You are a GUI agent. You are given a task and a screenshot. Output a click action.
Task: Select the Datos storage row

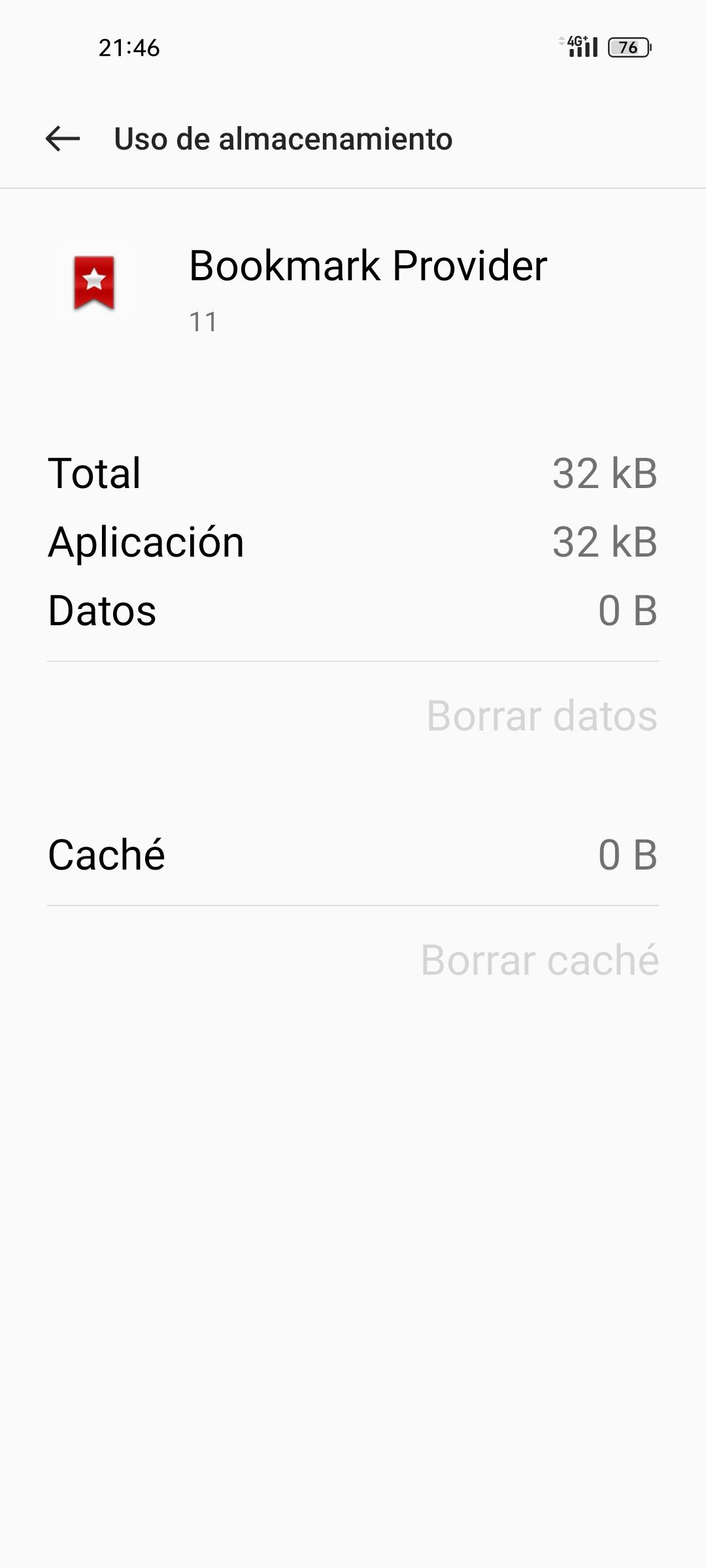click(353, 610)
